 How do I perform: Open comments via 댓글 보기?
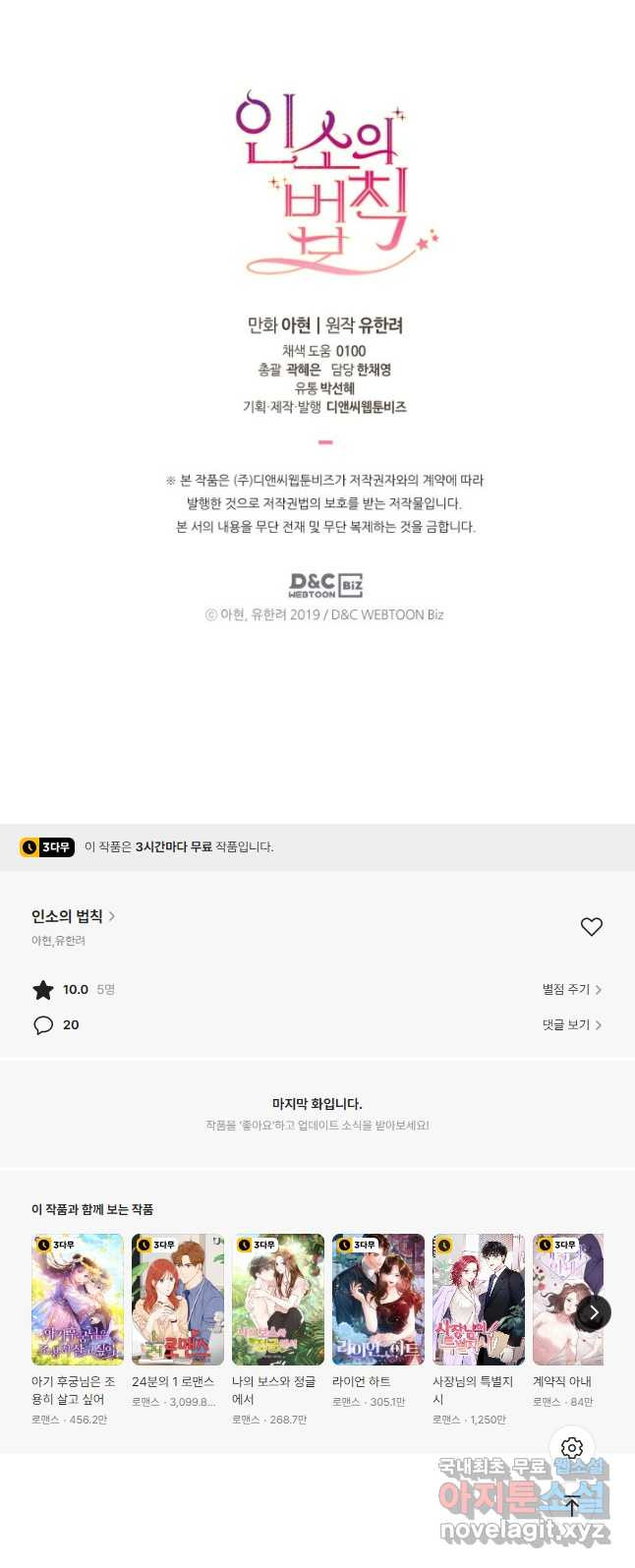click(571, 1025)
